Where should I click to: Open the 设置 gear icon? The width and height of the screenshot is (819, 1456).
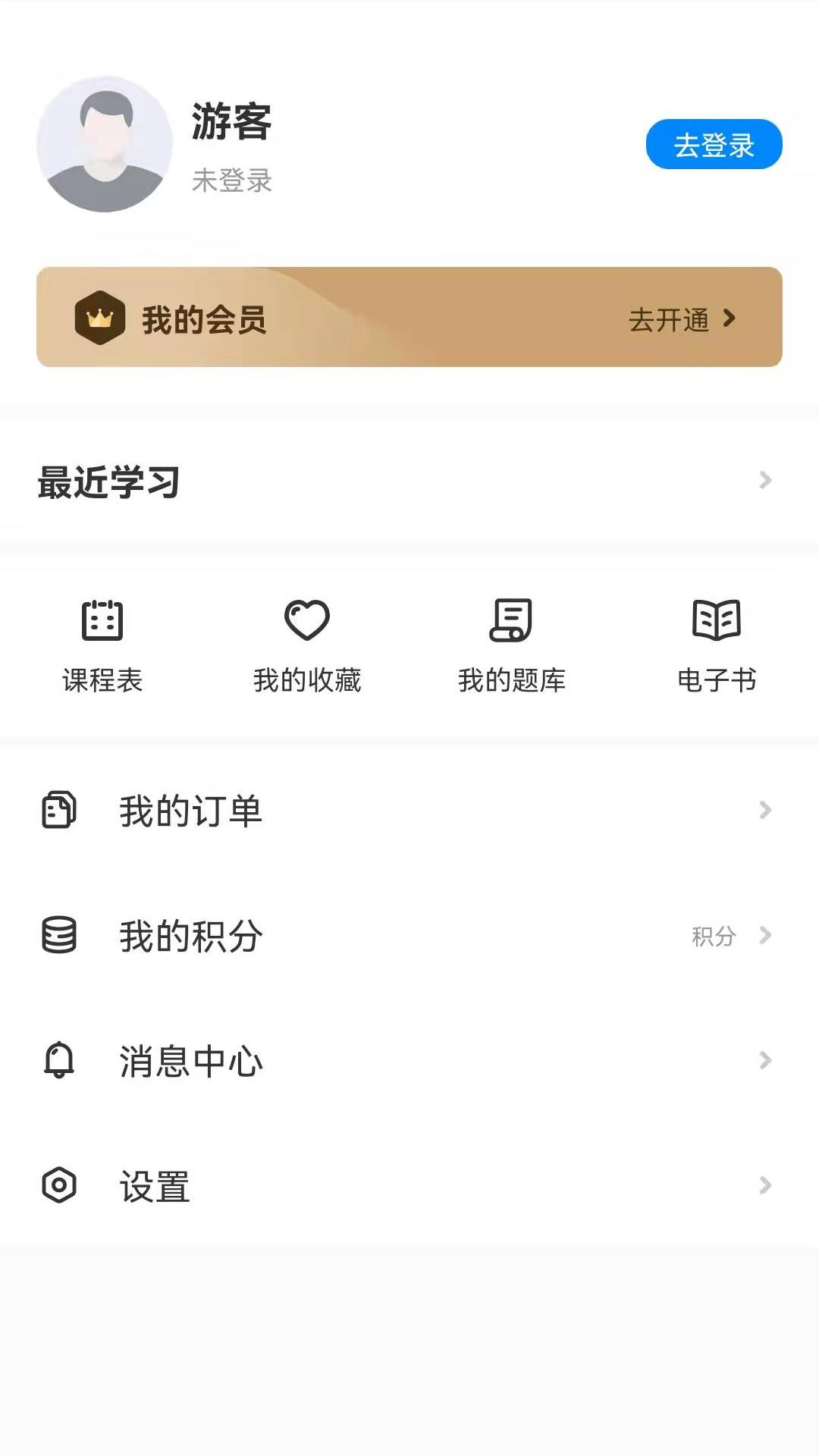pos(59,1185)
